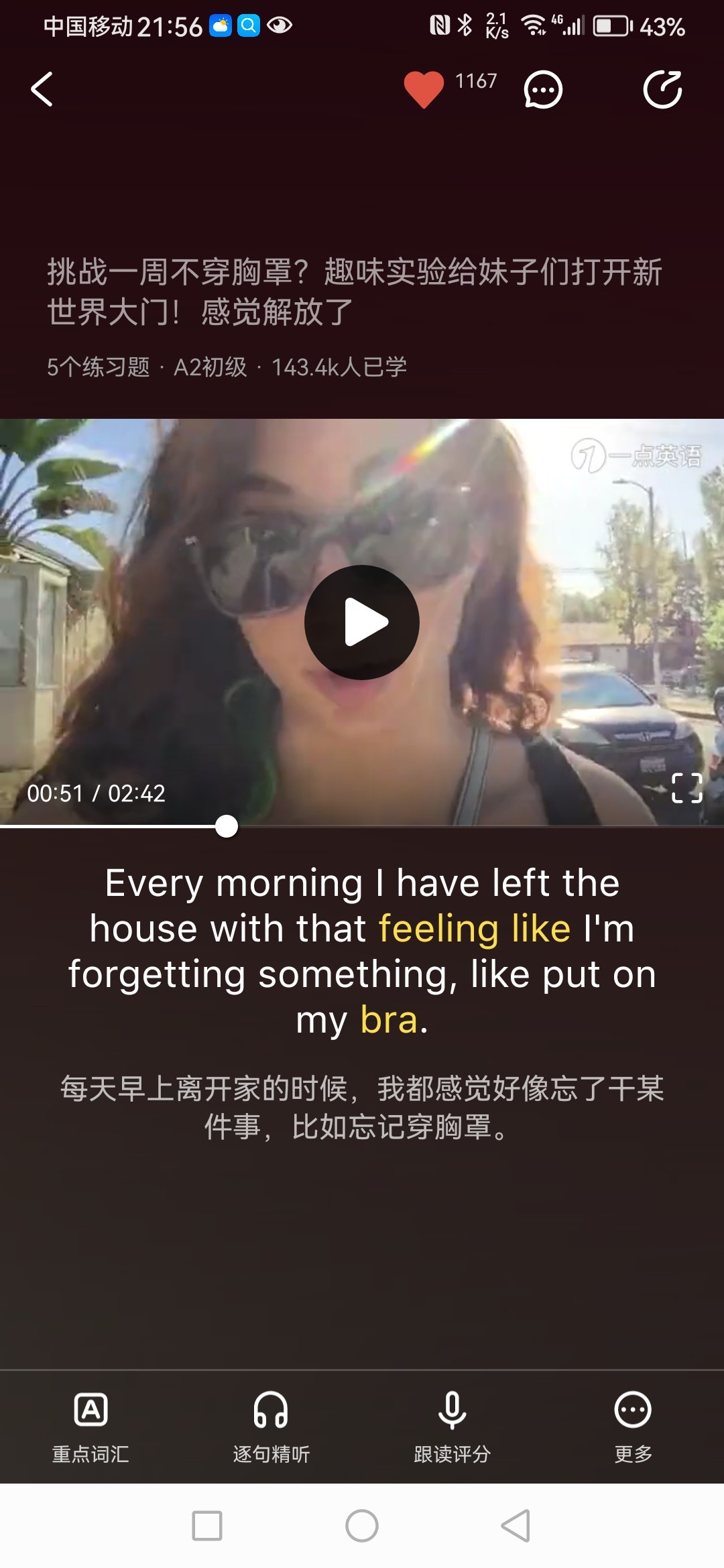Like this video with the heart icon
The width and height of the screenshot is (724, 1568).
tap(424, 89)
